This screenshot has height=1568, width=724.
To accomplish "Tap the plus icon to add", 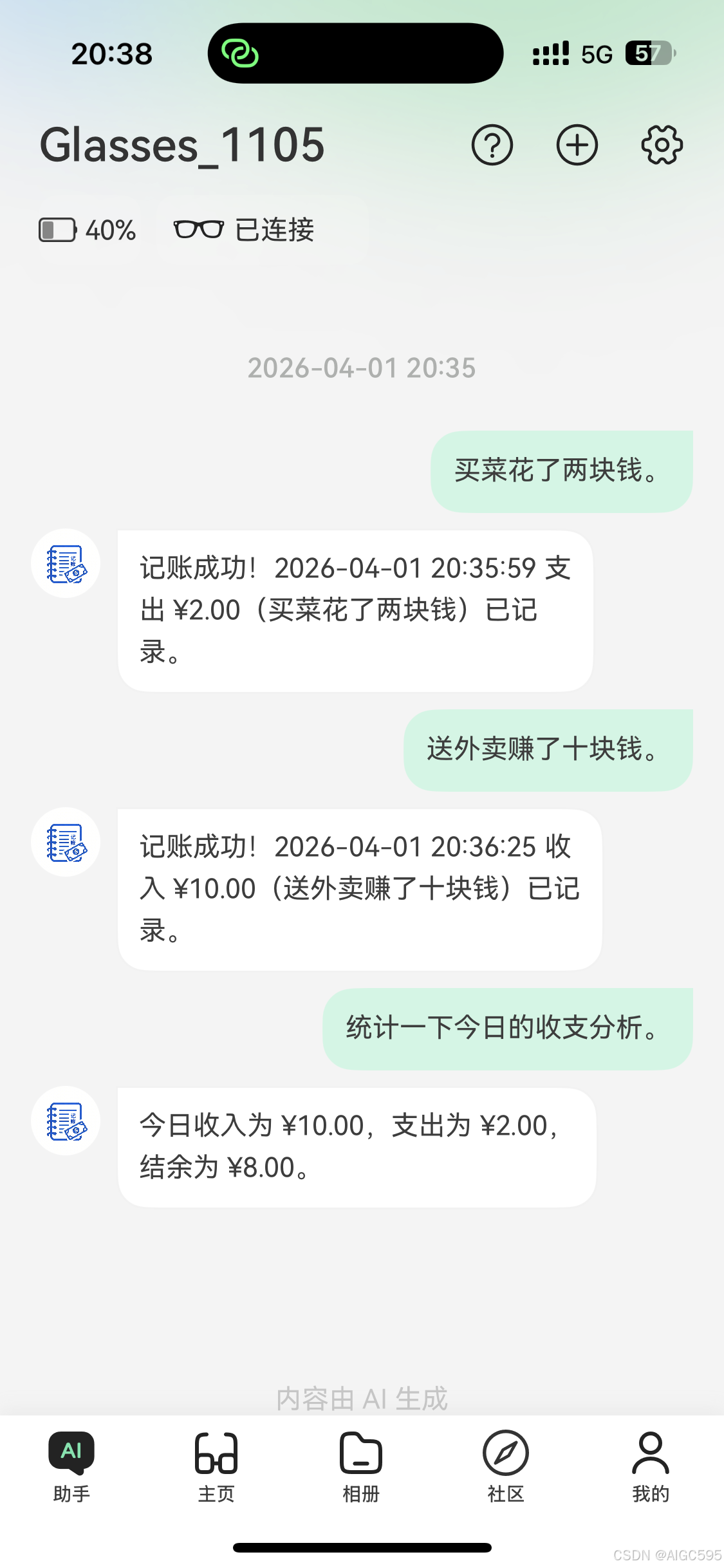I will point(577,145).
